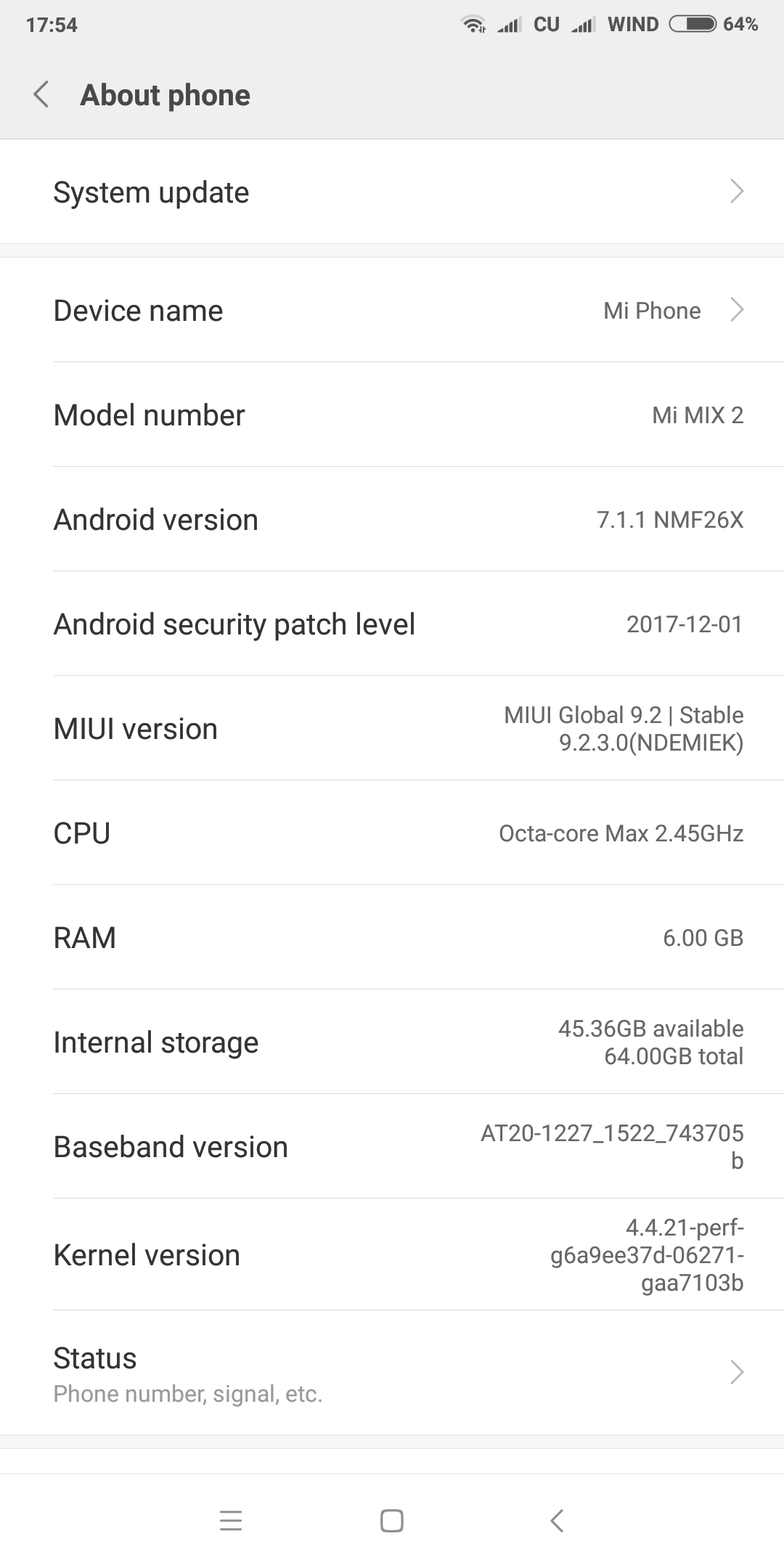Go back from About phone

[41, 95]
